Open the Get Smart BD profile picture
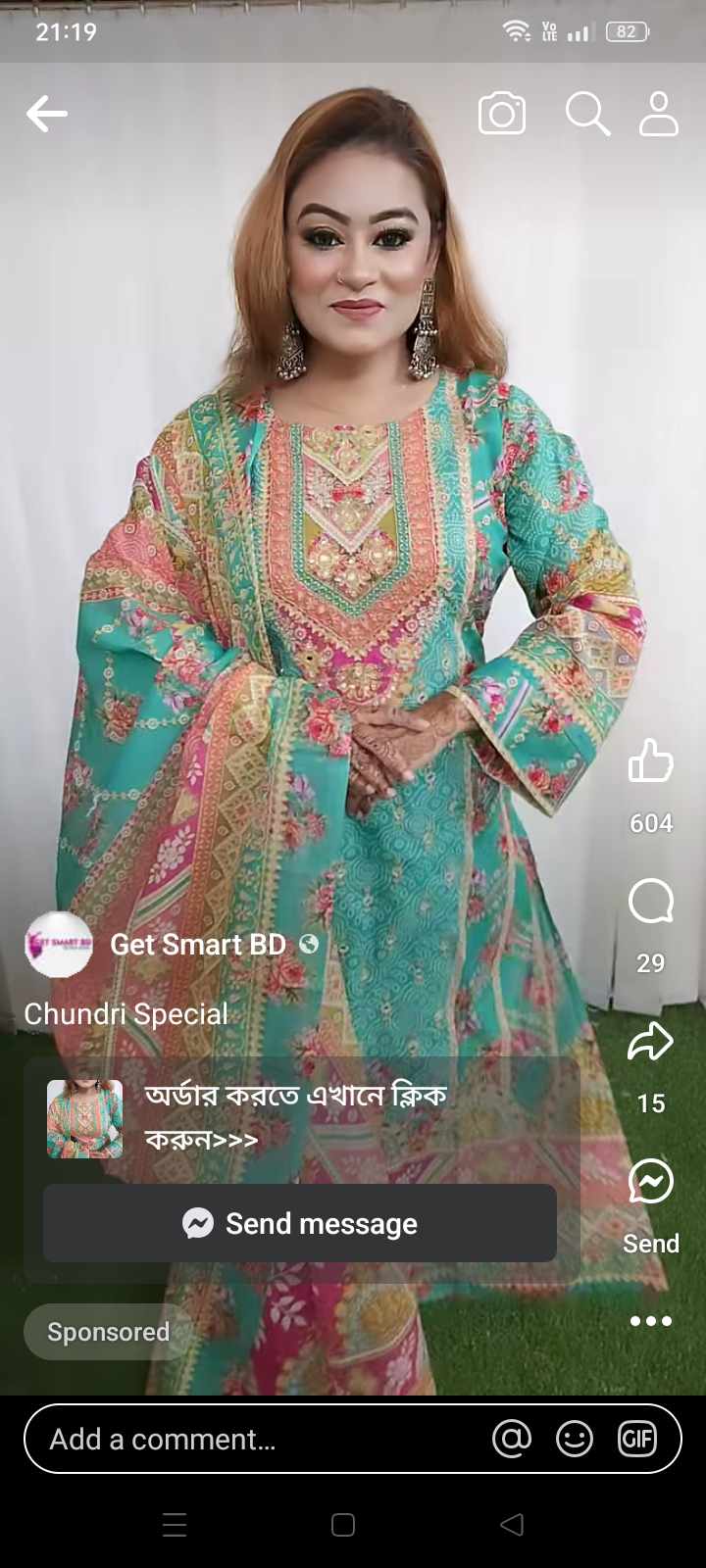Viewport: 706px width, 1568px height. 59,945
